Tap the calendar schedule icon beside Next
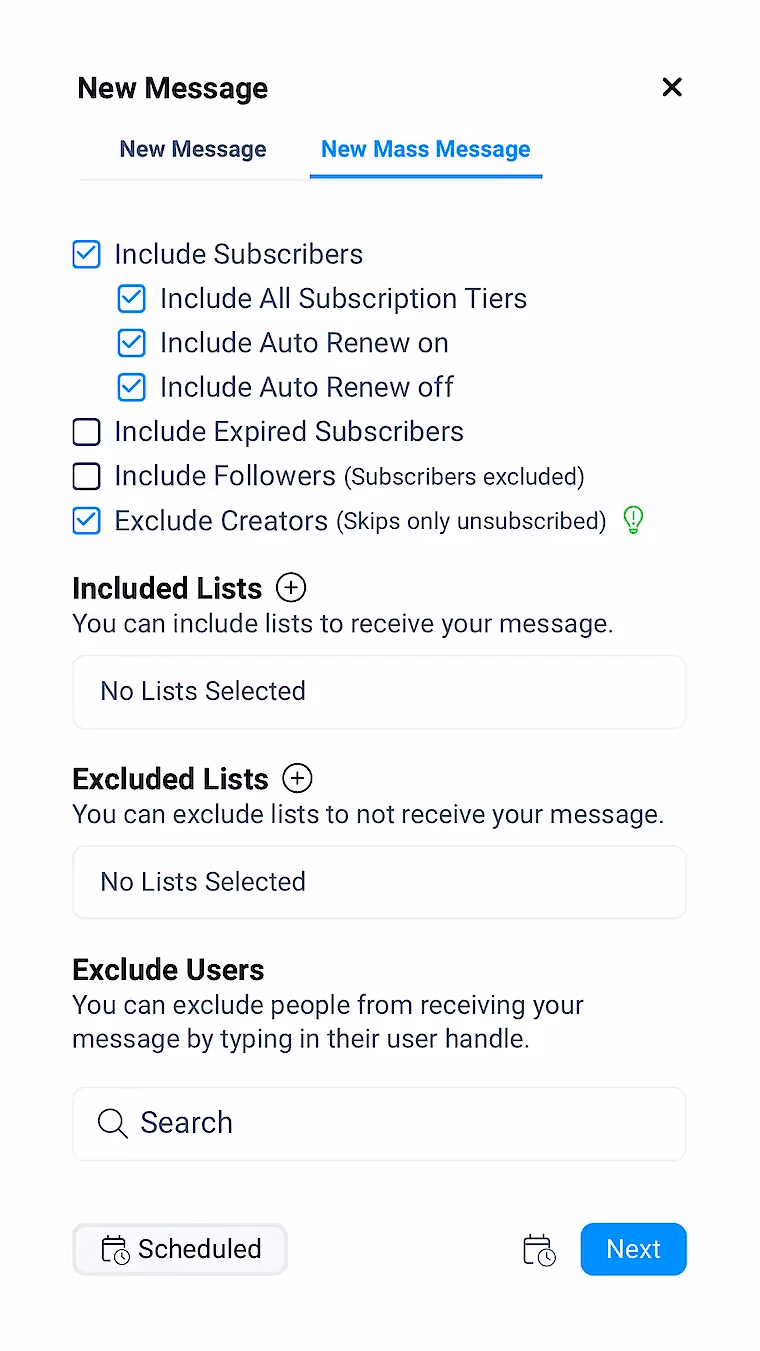Viewport: 760px width, 1351px height. [540, 1250]
